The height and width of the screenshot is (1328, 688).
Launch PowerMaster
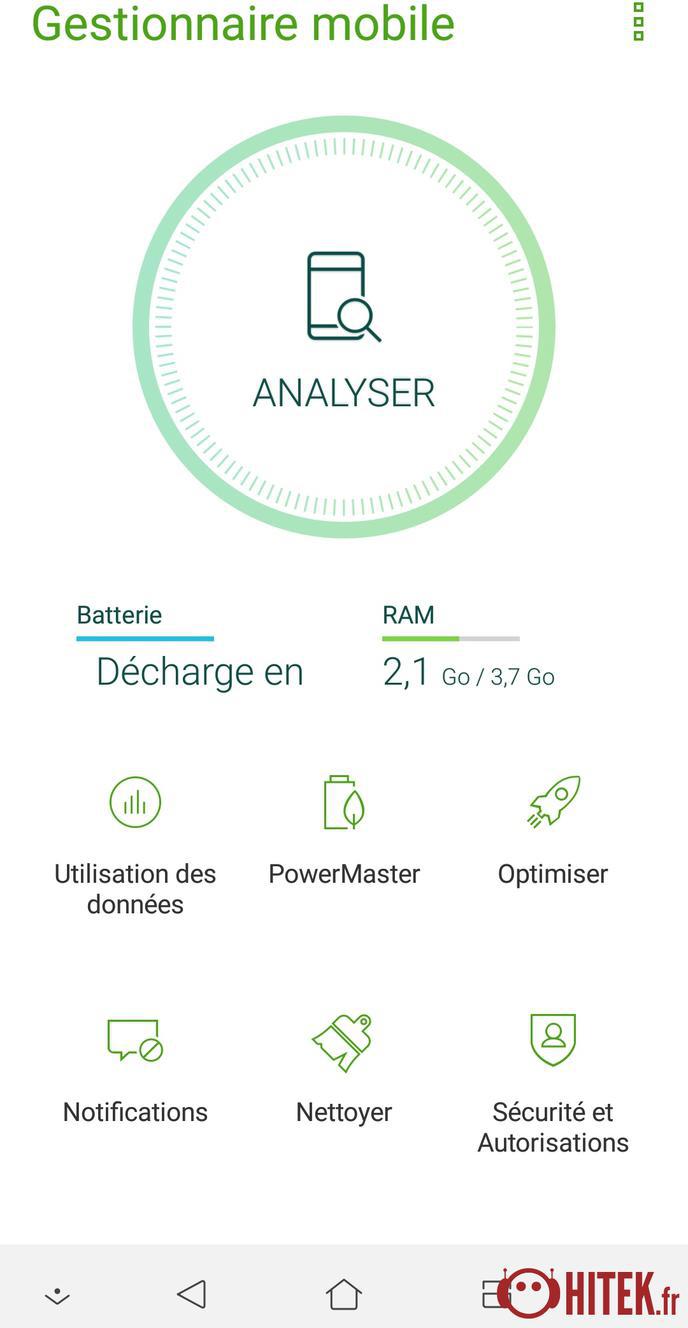(344, 831)
